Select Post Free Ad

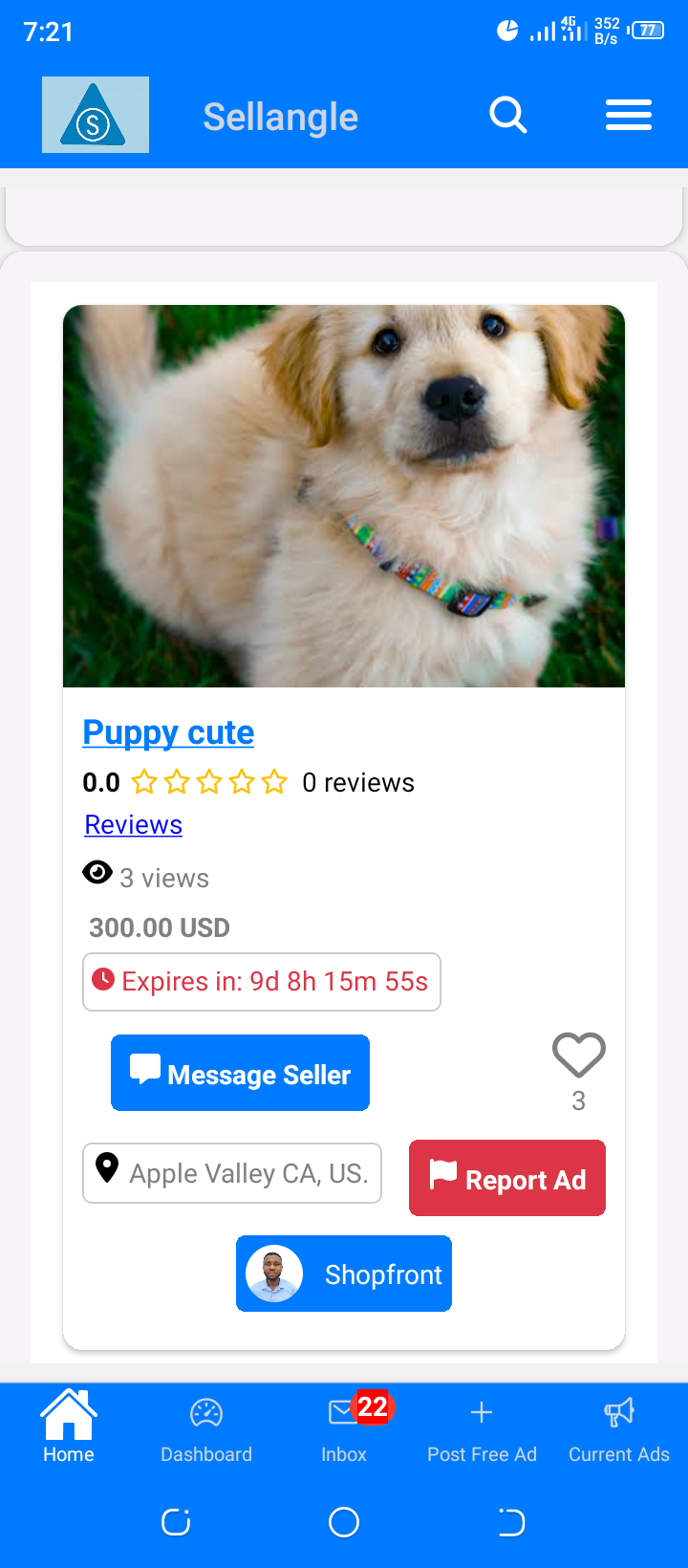tap(482, 1428)
